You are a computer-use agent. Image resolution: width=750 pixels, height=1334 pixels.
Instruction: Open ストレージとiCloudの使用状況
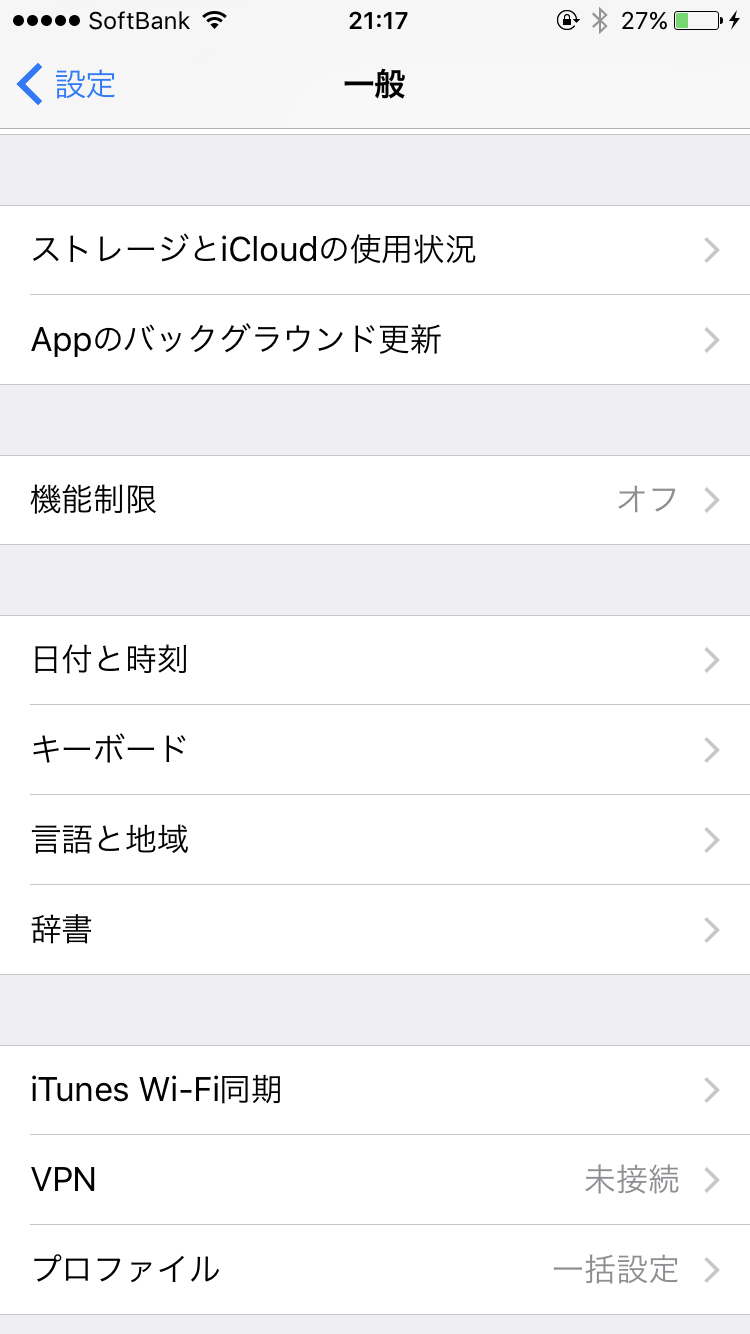(375, 250)
